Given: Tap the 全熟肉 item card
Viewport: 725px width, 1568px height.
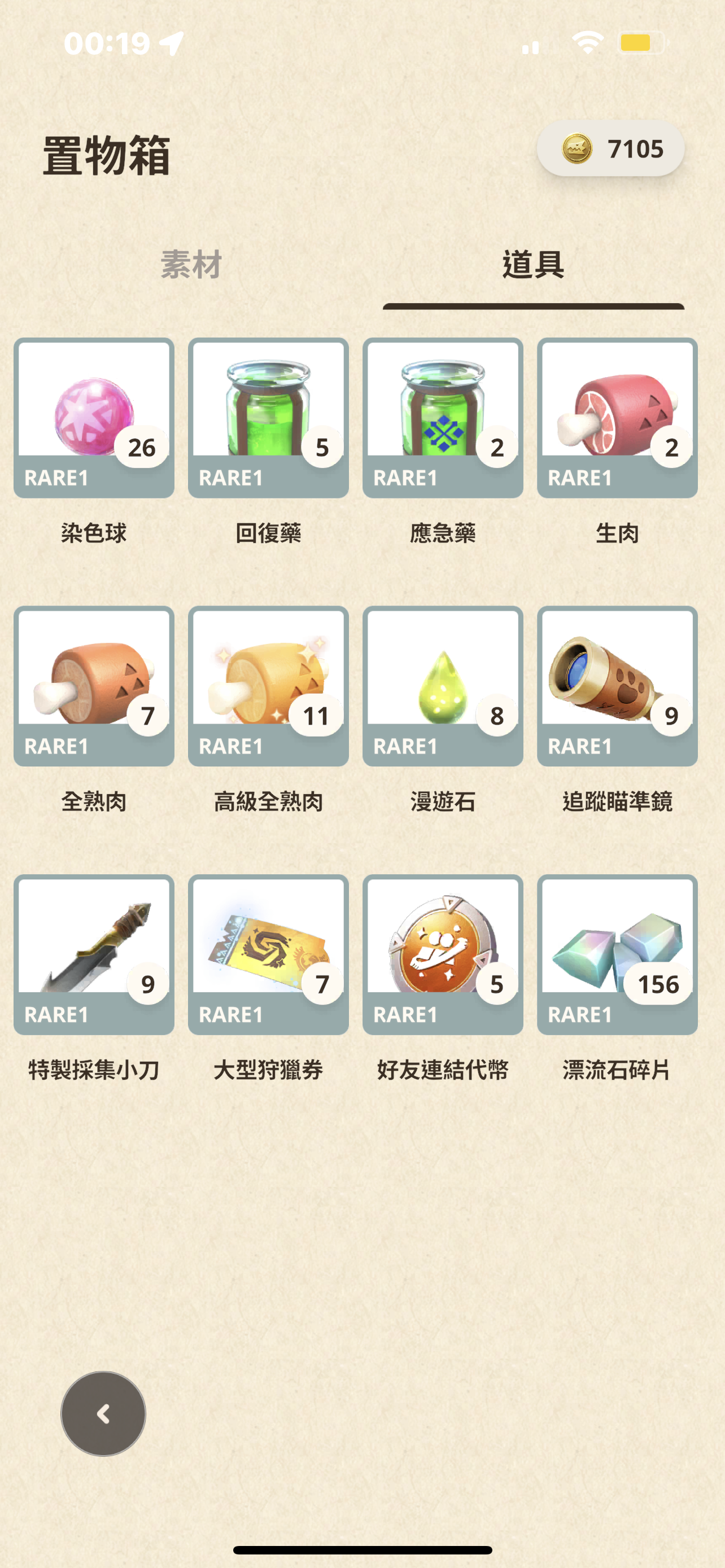Looking at the screenshot, I should coord(94,686).
